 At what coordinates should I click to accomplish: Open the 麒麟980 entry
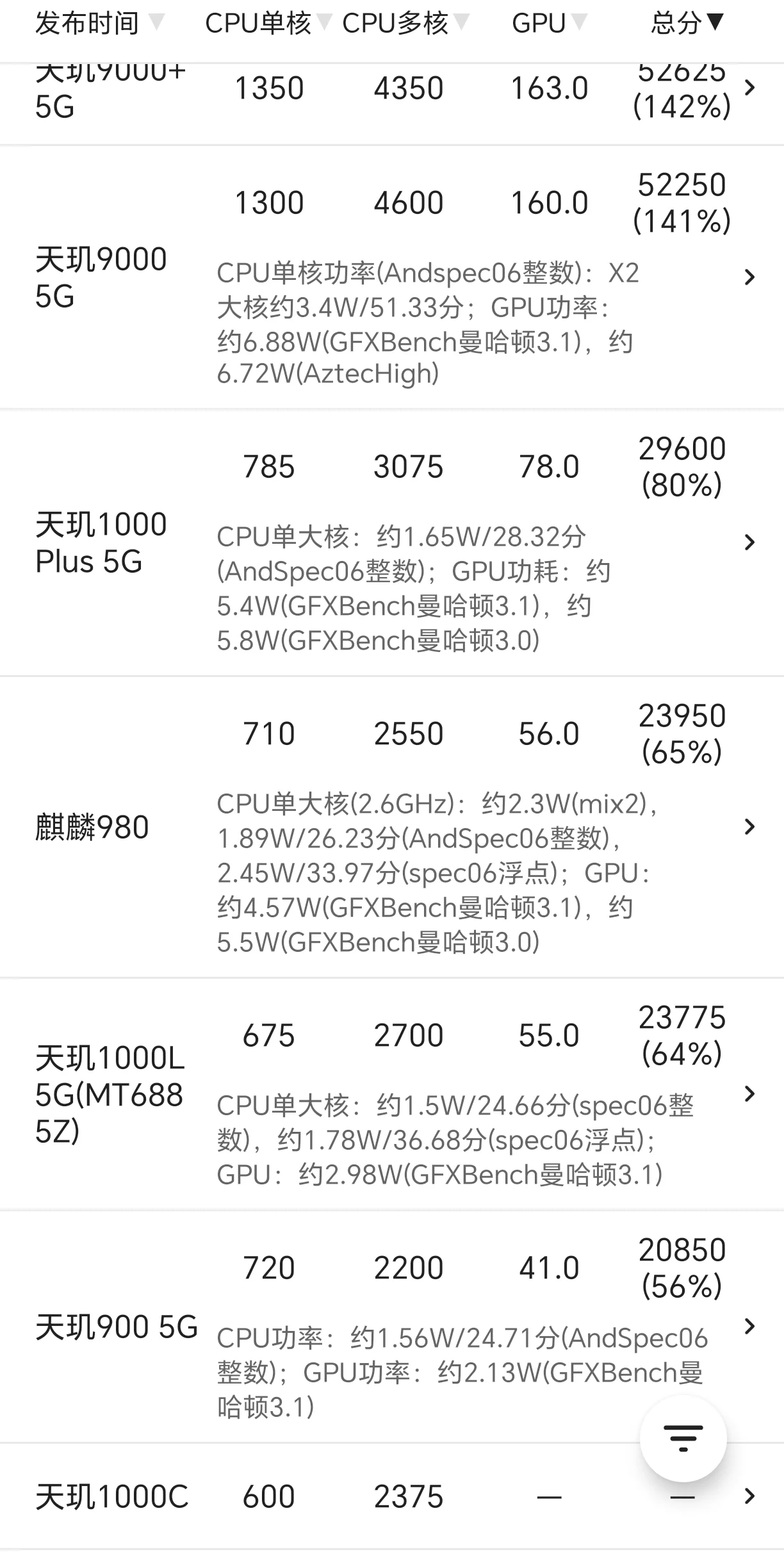coord(749,827)
